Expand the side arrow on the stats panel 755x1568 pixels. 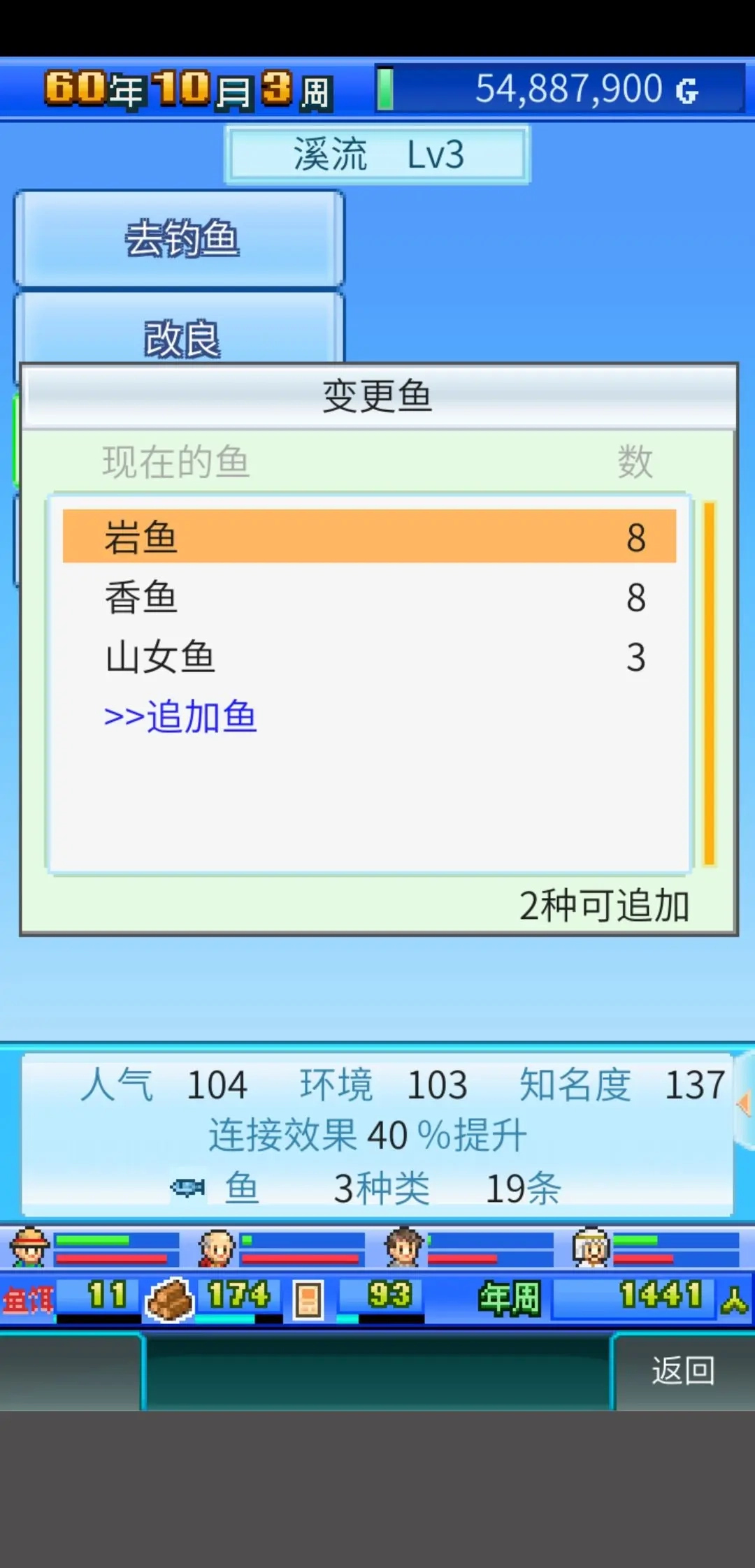744,1103
